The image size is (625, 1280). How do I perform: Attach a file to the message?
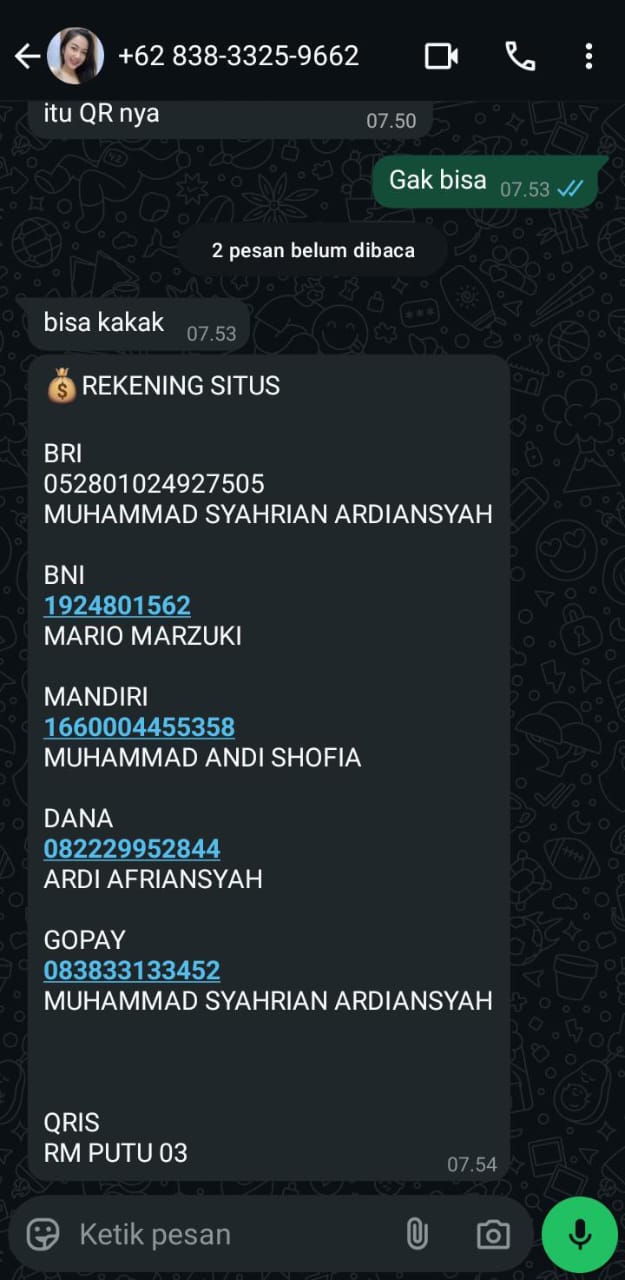(417, 1234)
